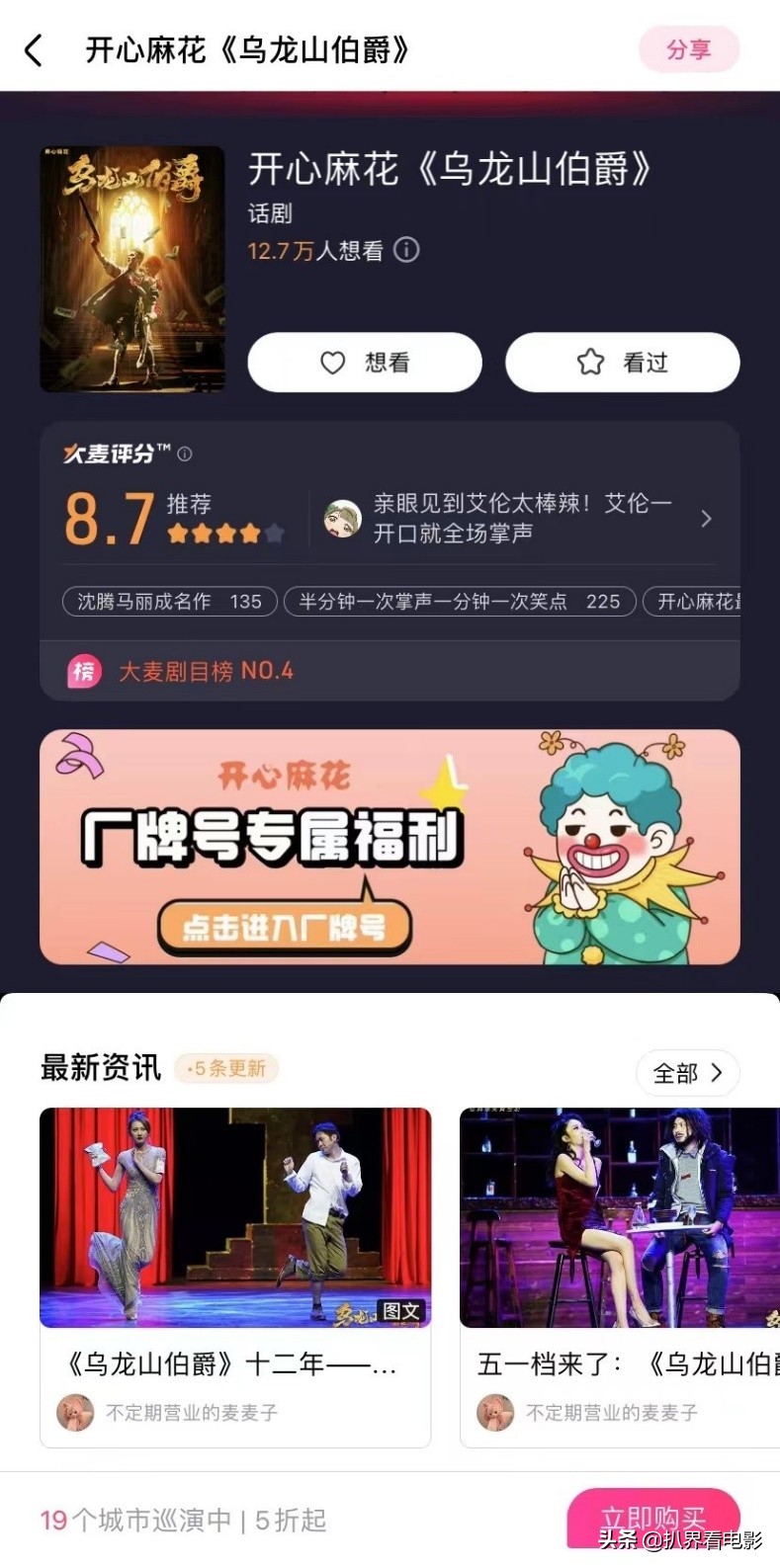
Task: Tap the heart icon inside 想看
Action: (331, 363)
